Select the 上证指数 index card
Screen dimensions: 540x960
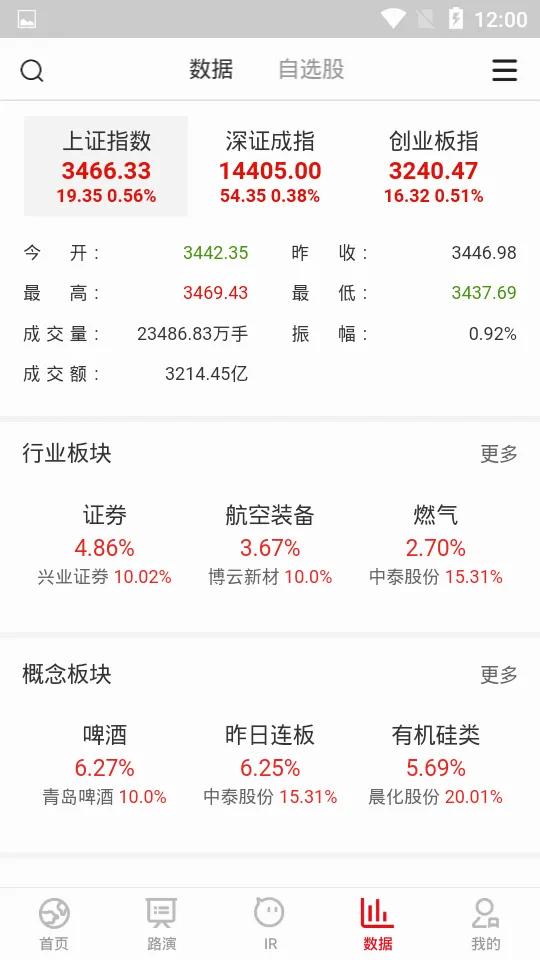click(106, 166)
